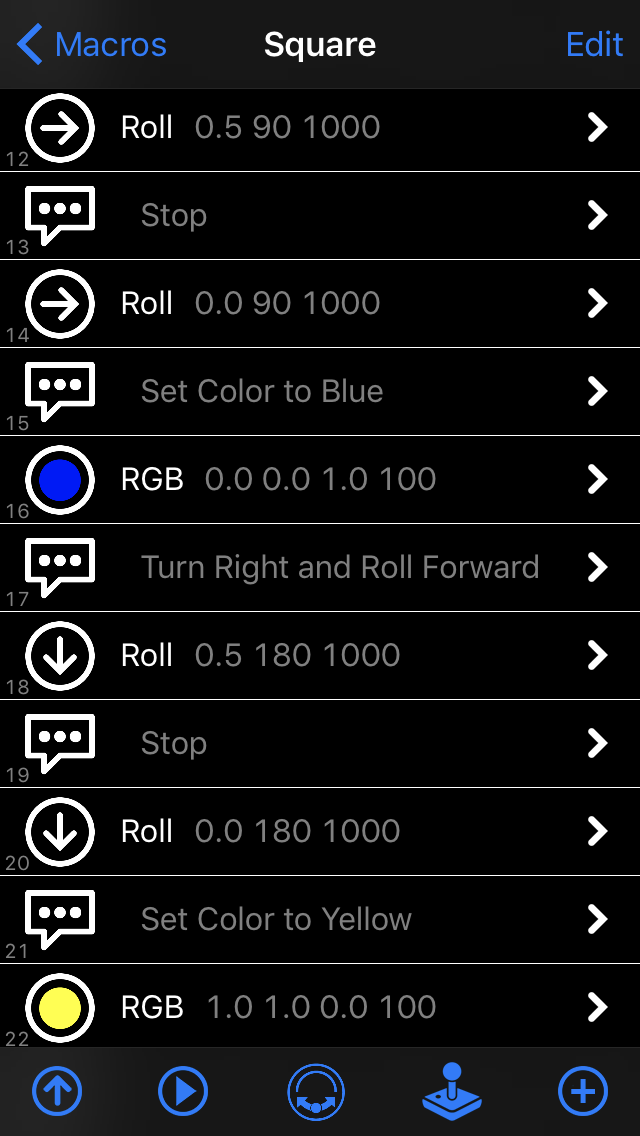Open the heading calibration control
The height and width of the screenshot is (1136, 640).
coord(316,1092)
